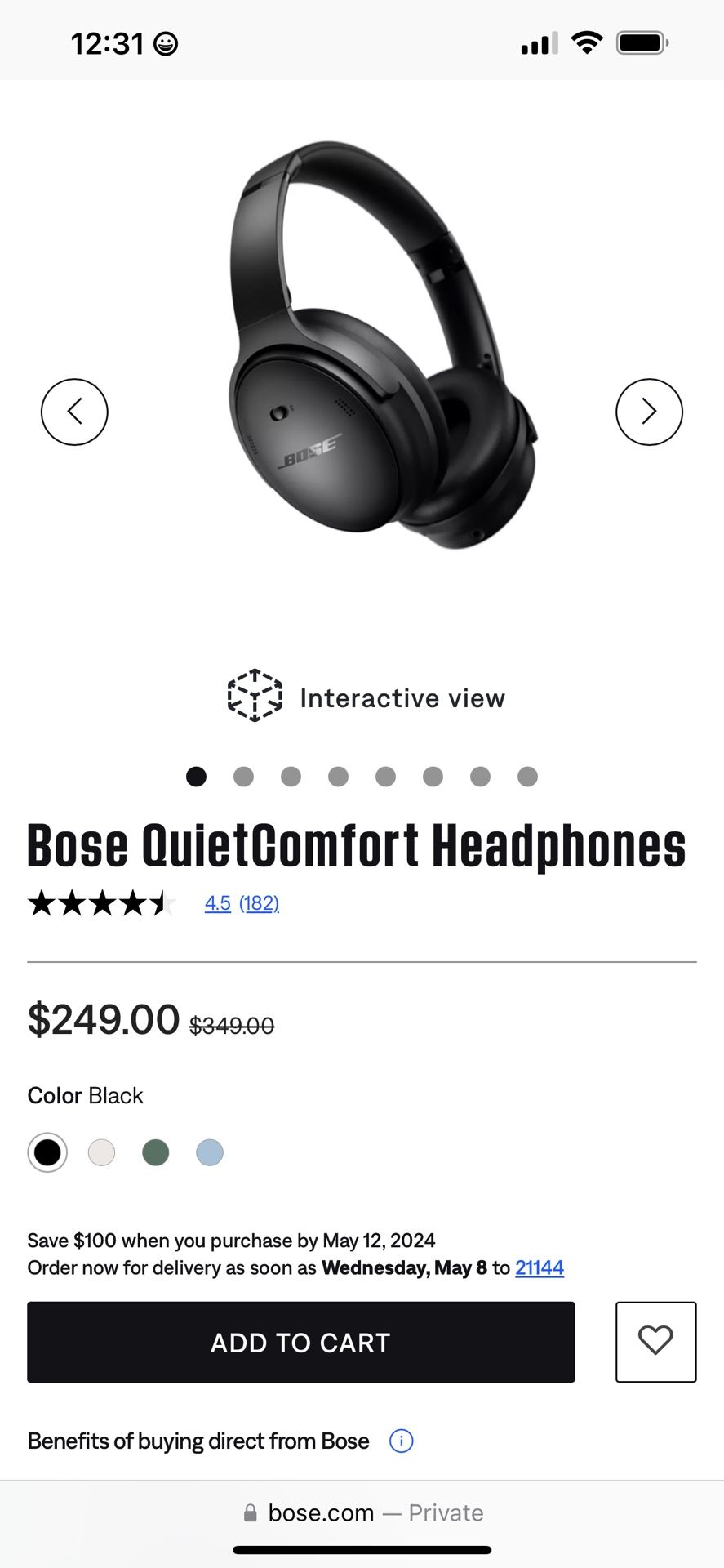Screen dimensions: 724x1568
Task: Pick the green color swatch
Action: coord(156,1152)
